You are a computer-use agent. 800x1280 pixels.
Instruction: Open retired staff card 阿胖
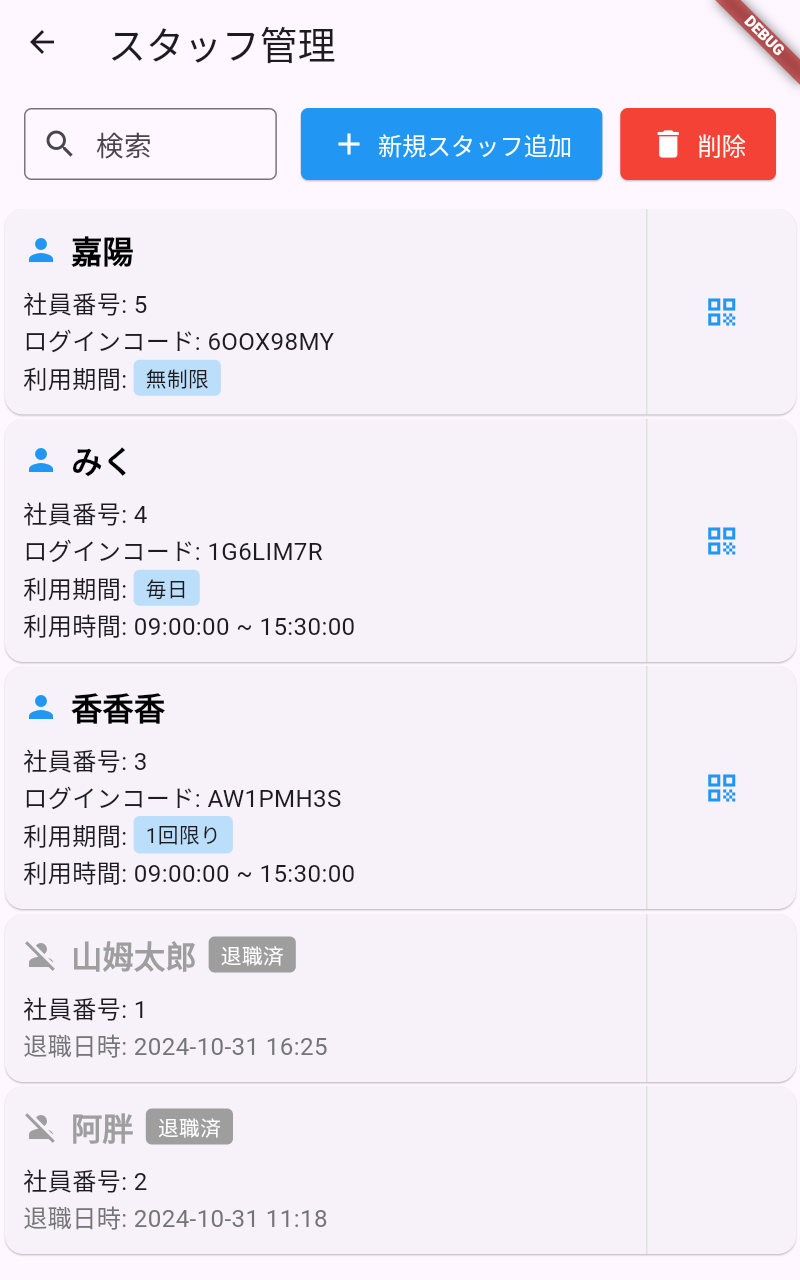click(325, 1170)
